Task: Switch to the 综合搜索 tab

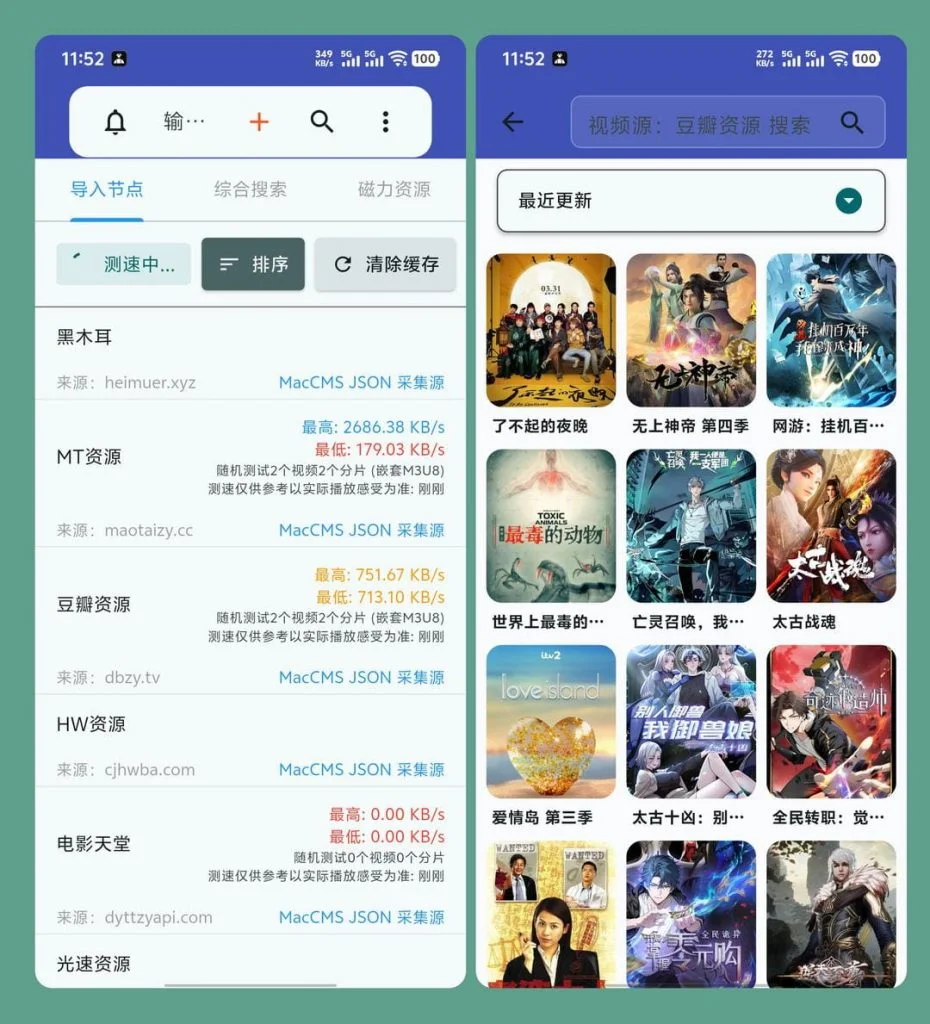Action: (250, 188)
